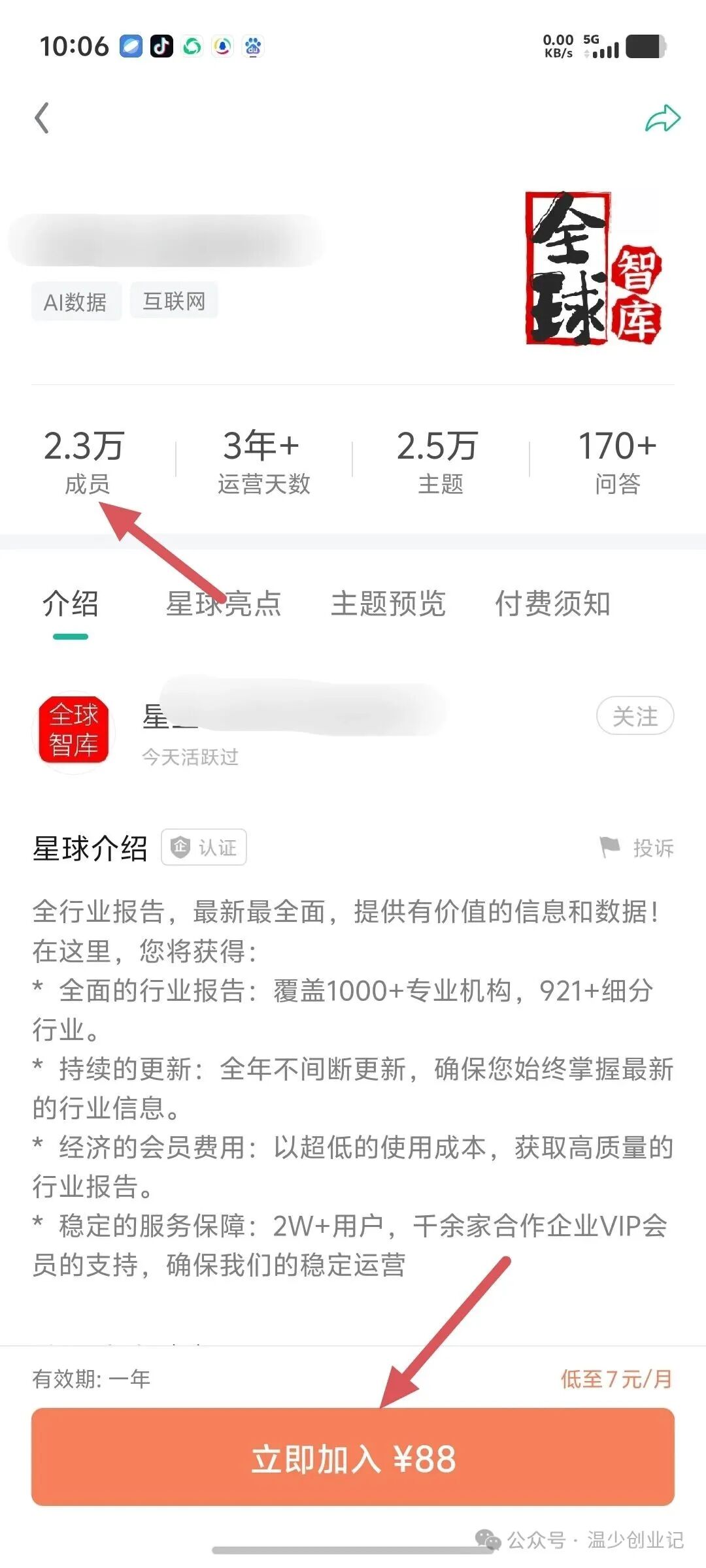Screen dimensions: 706x1568
Task: Go back using the top-left arrow
Action: (42, 118)
